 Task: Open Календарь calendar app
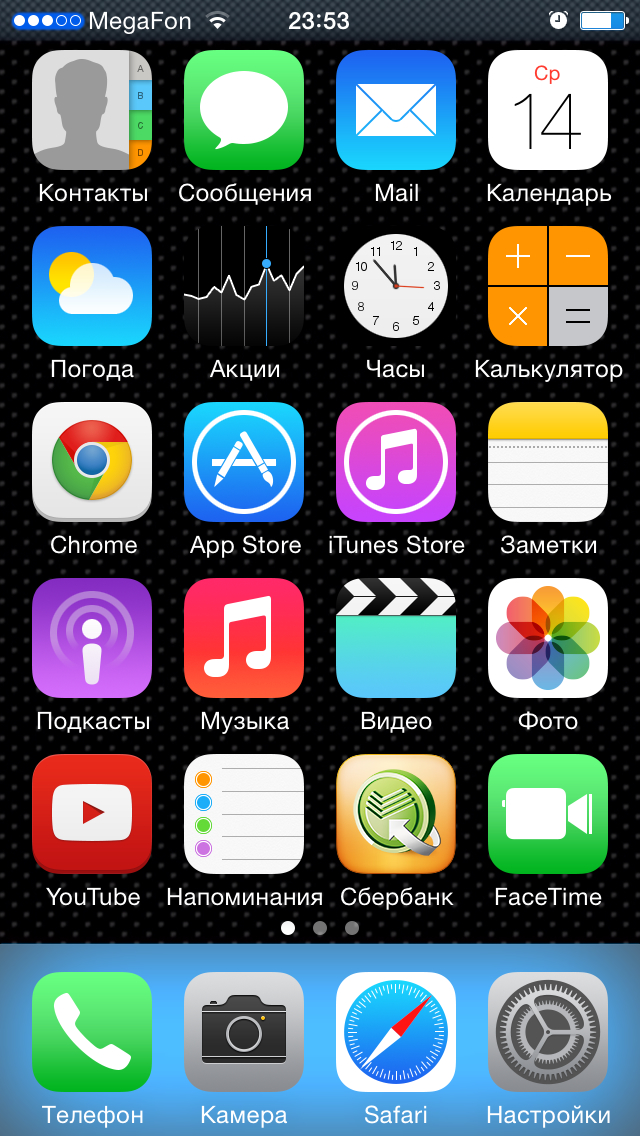click(x=548, y=110)
